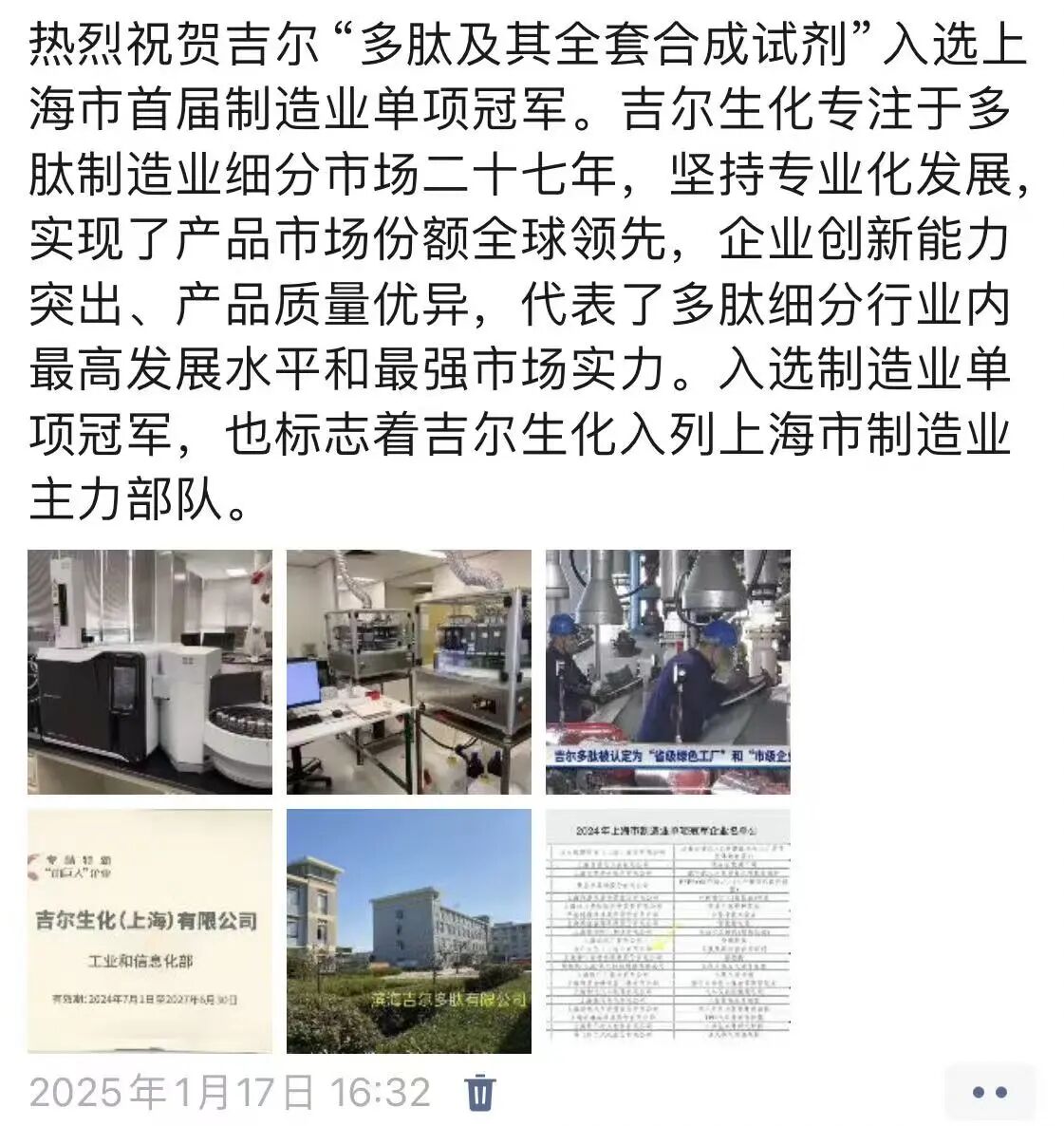Open the peptide synthesizer equipment photo
This screenshot has height=1126, width=1064.
409,671
